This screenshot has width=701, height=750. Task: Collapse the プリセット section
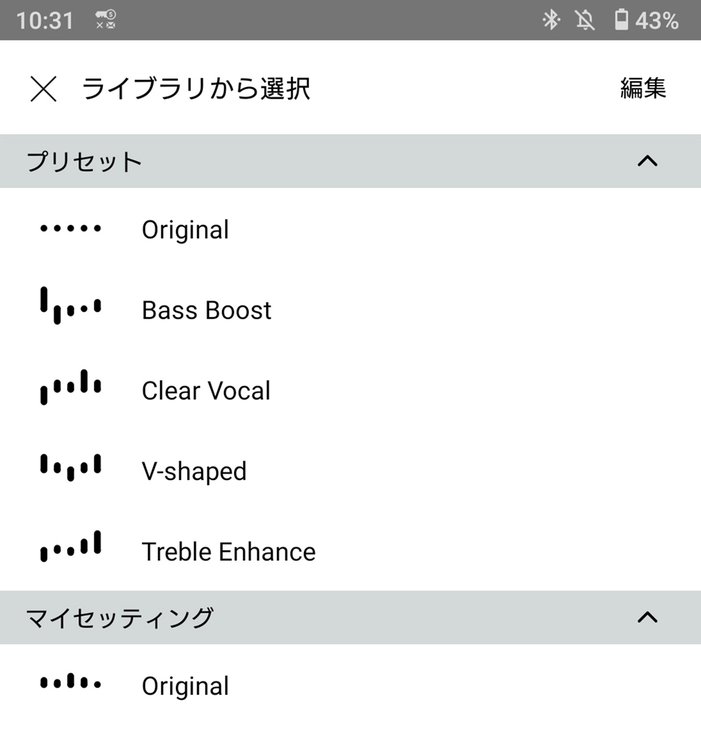click(x=647, y=161)
